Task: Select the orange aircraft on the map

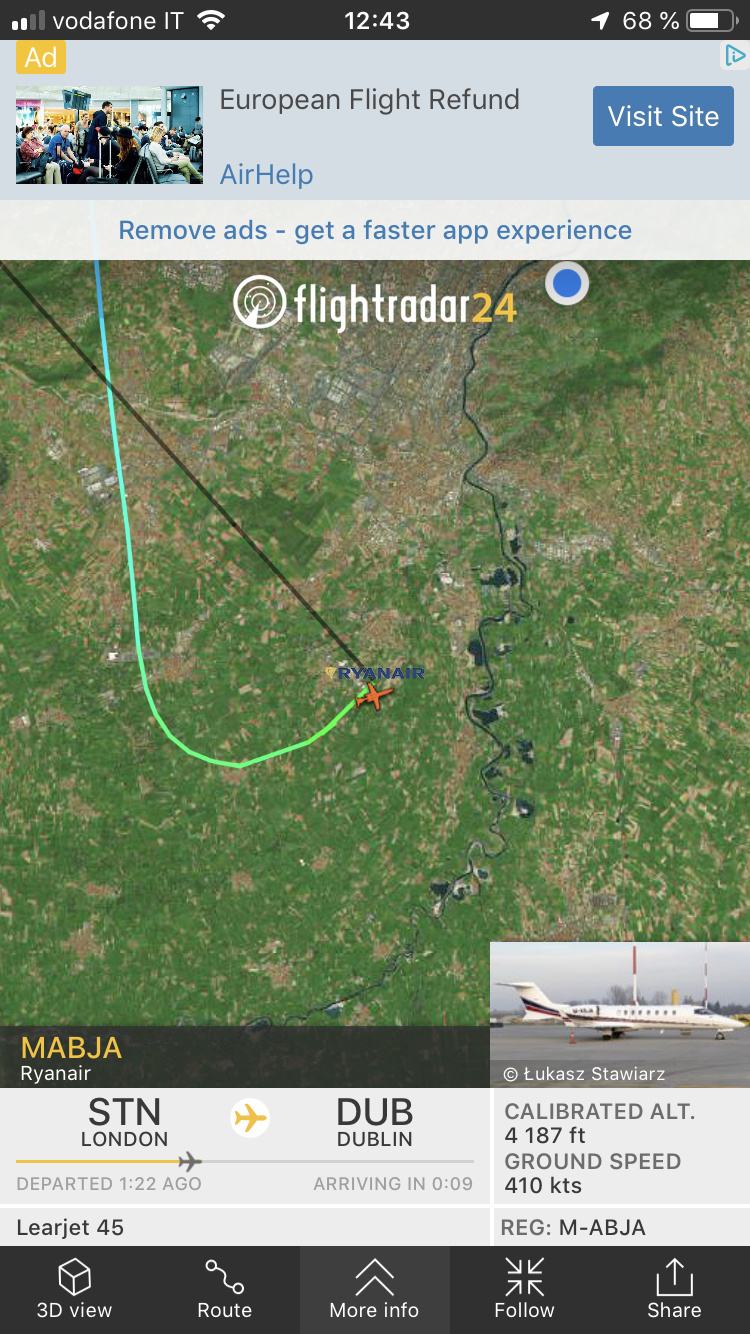Action: (x=374, y=695)
